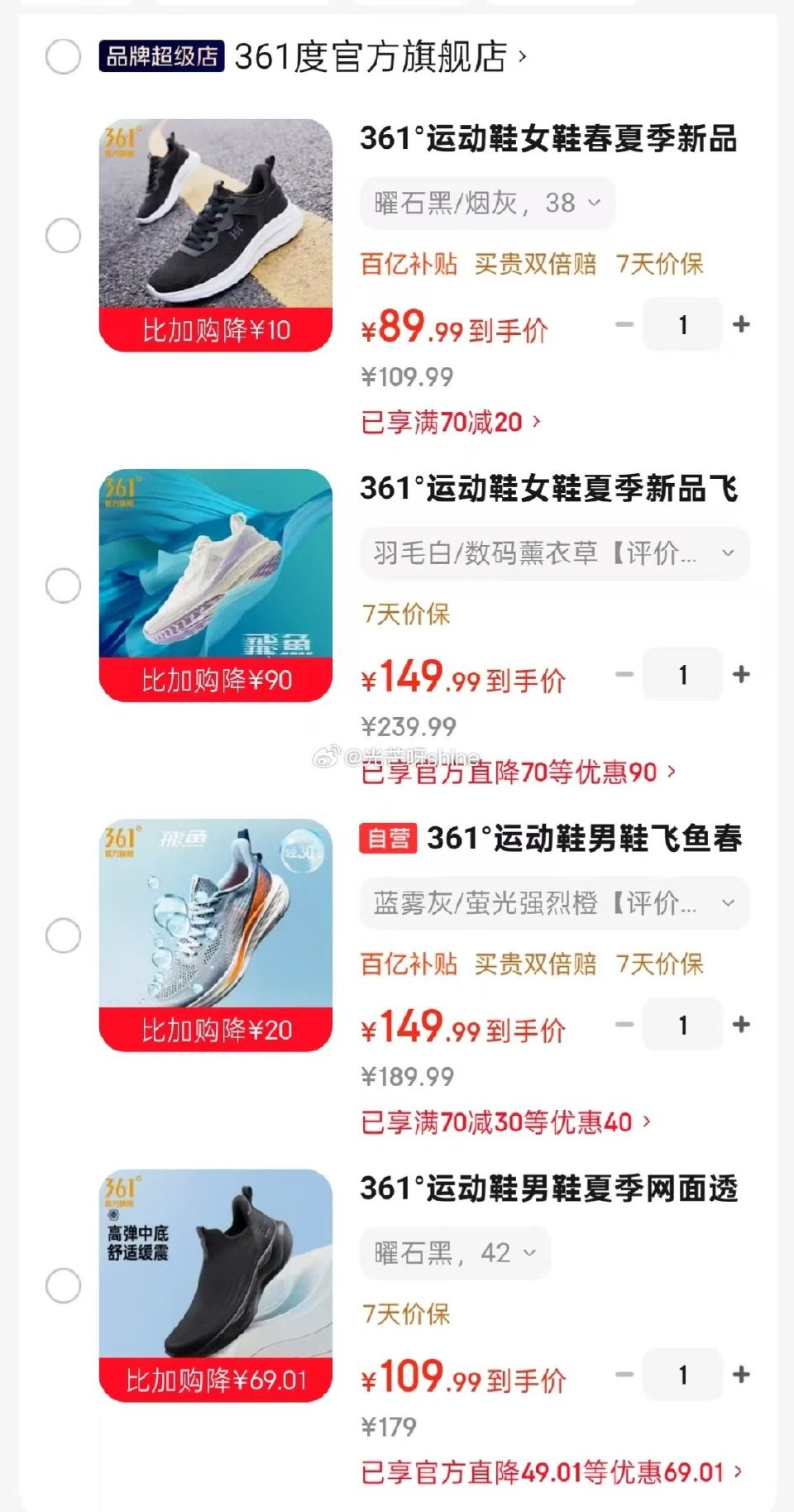Open the 羽毛白/数码薰衣草 variant dropdown

[554, 553]
